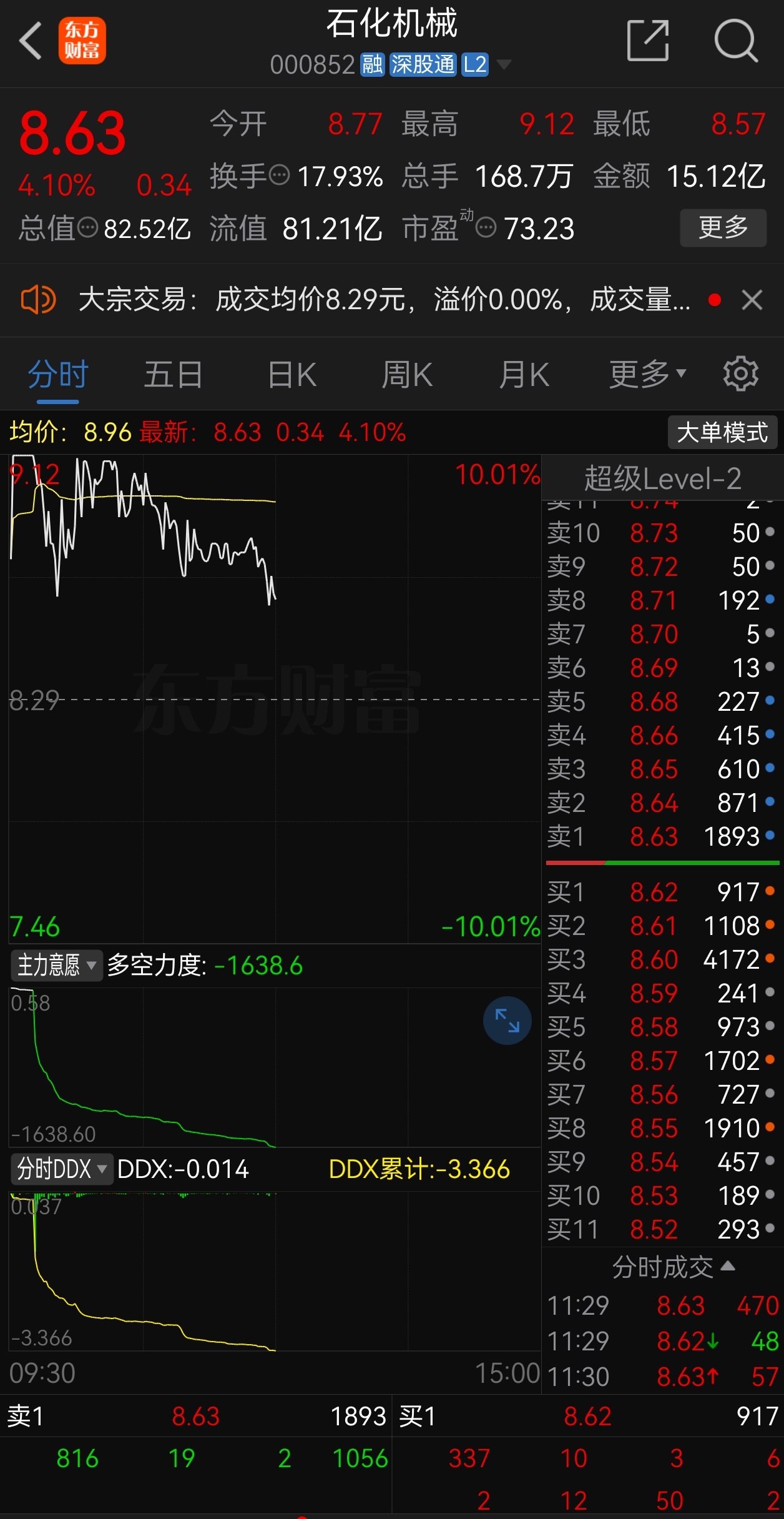Image resolution: width=784 pixels, height=1519 pixels.
Task: Open chart settings gear
Action: 740,375
